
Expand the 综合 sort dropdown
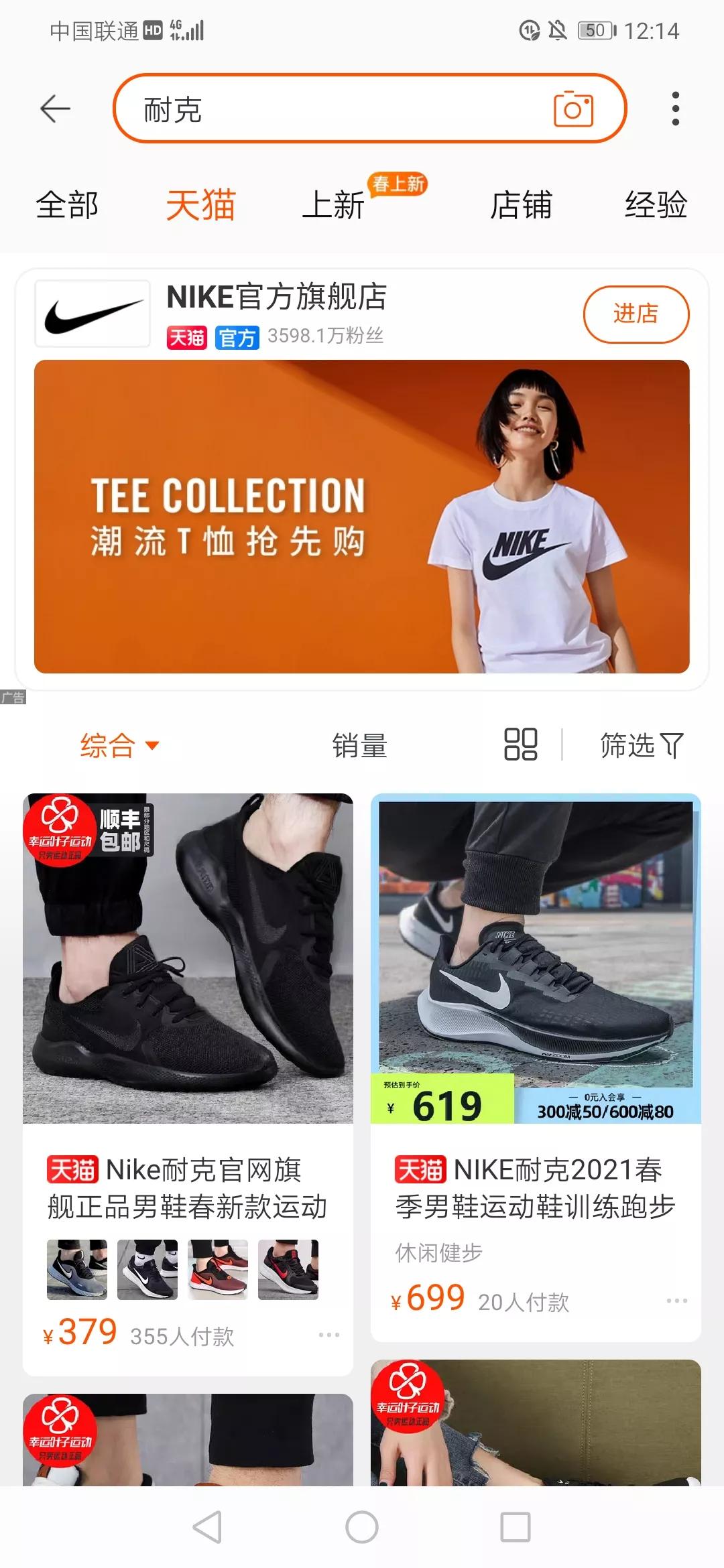coord(153,746)
